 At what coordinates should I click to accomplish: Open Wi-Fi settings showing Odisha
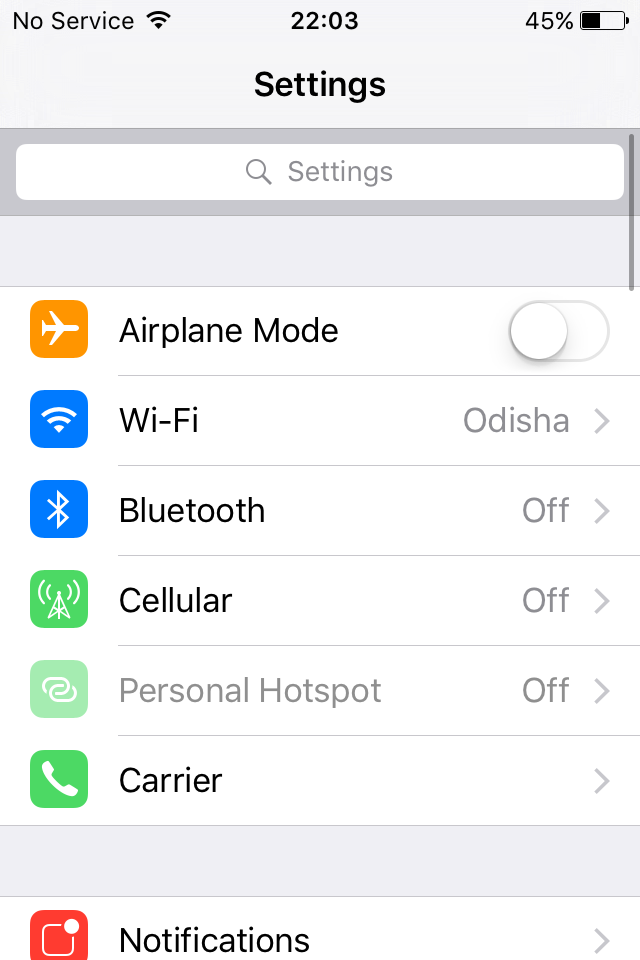(x=320, y=421)
